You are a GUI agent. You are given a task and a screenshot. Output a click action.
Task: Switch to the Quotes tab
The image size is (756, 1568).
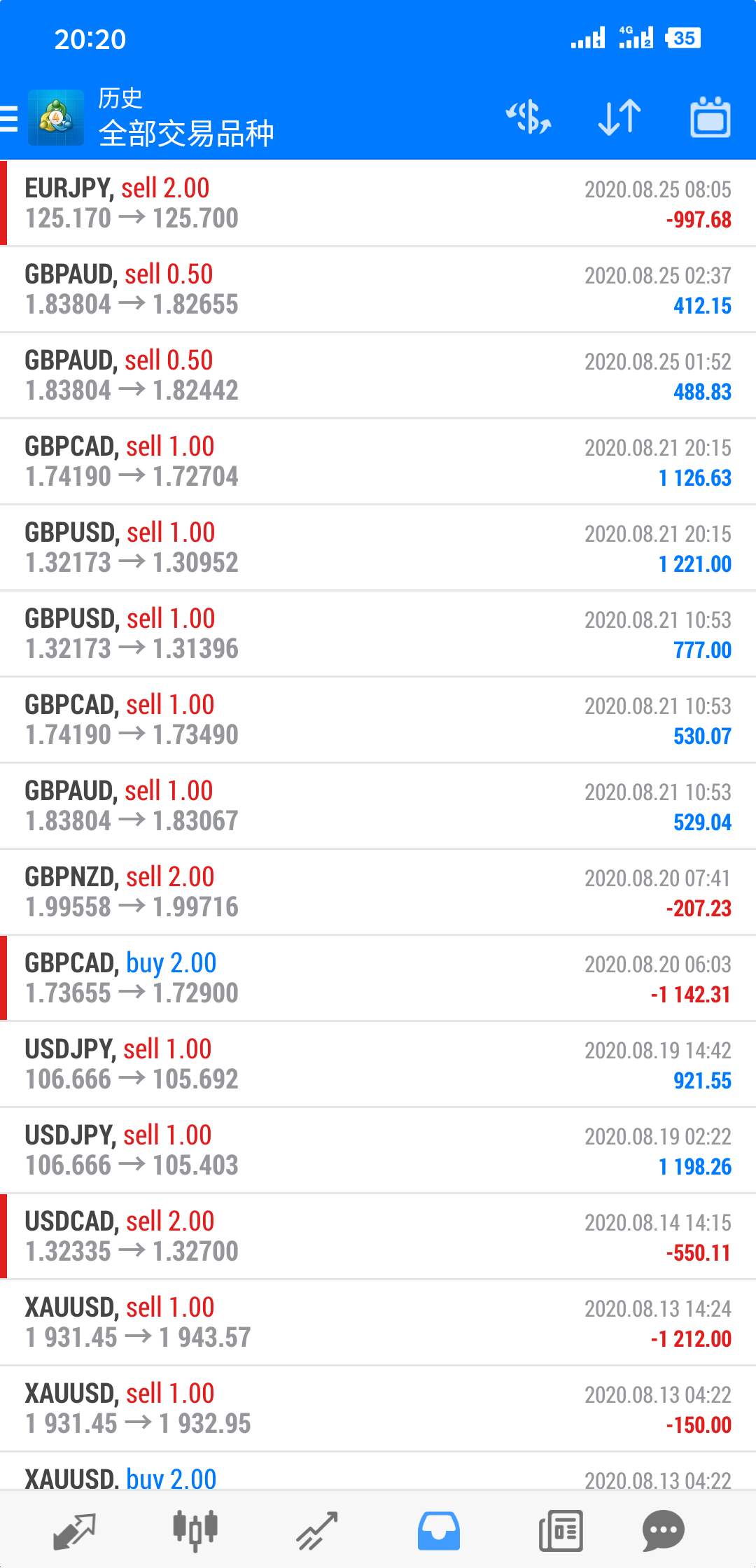(74, 1530)
